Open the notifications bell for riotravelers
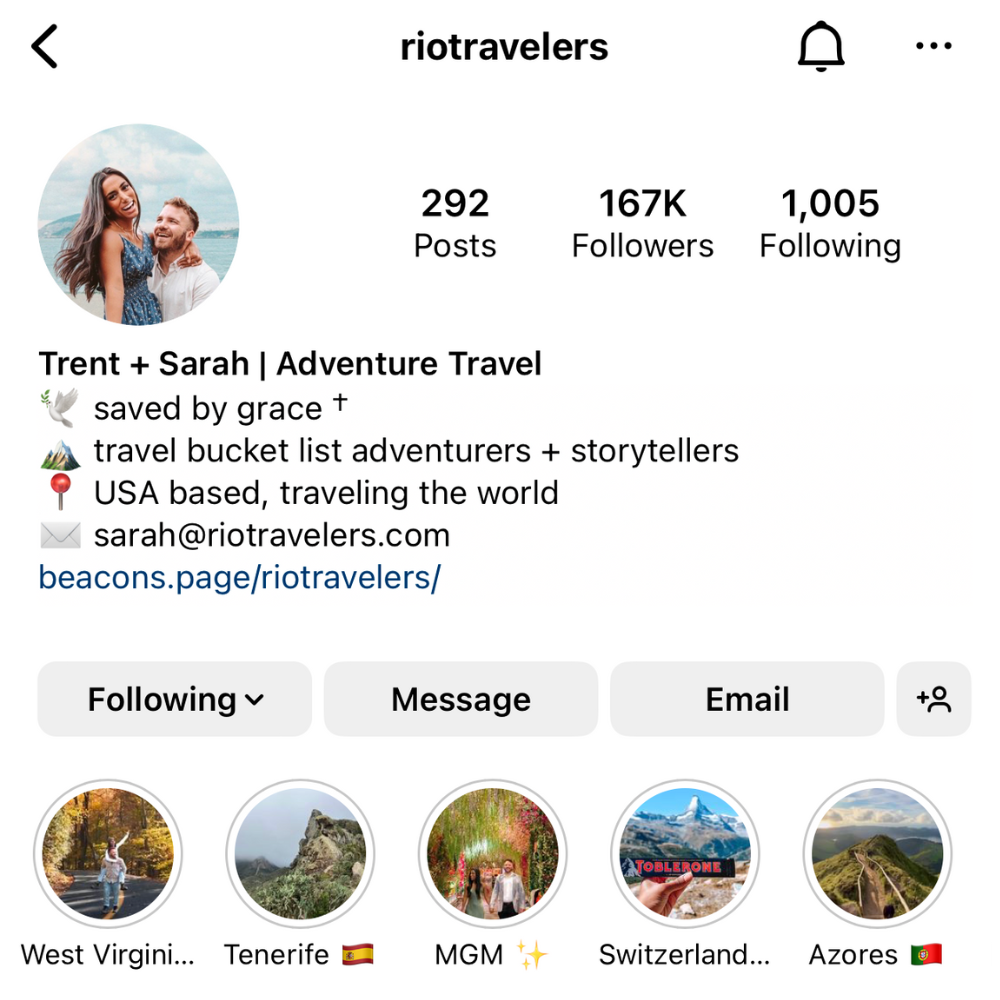Image resolution: width=1000 pixels, height=1000 pixels. 821,47
